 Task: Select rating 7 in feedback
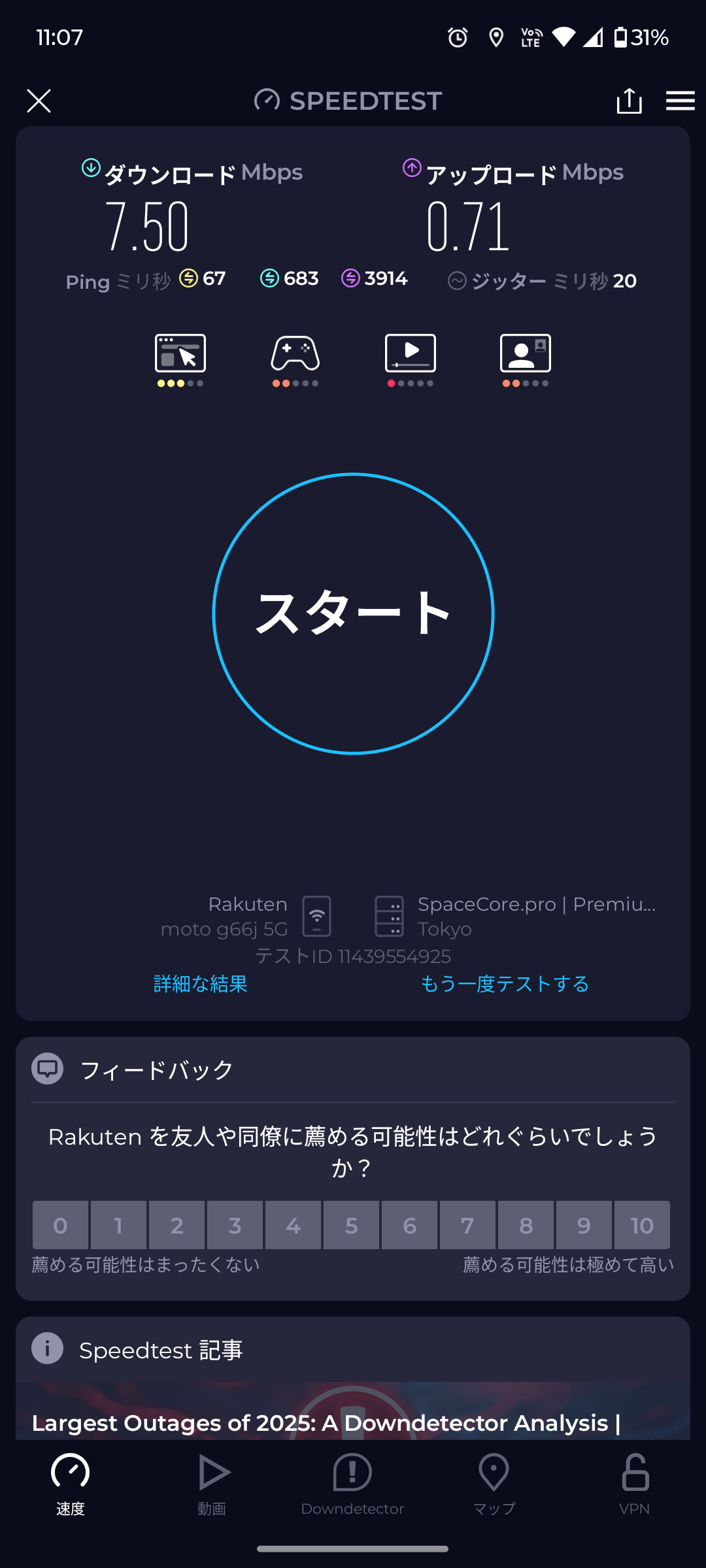point(467,1225)
